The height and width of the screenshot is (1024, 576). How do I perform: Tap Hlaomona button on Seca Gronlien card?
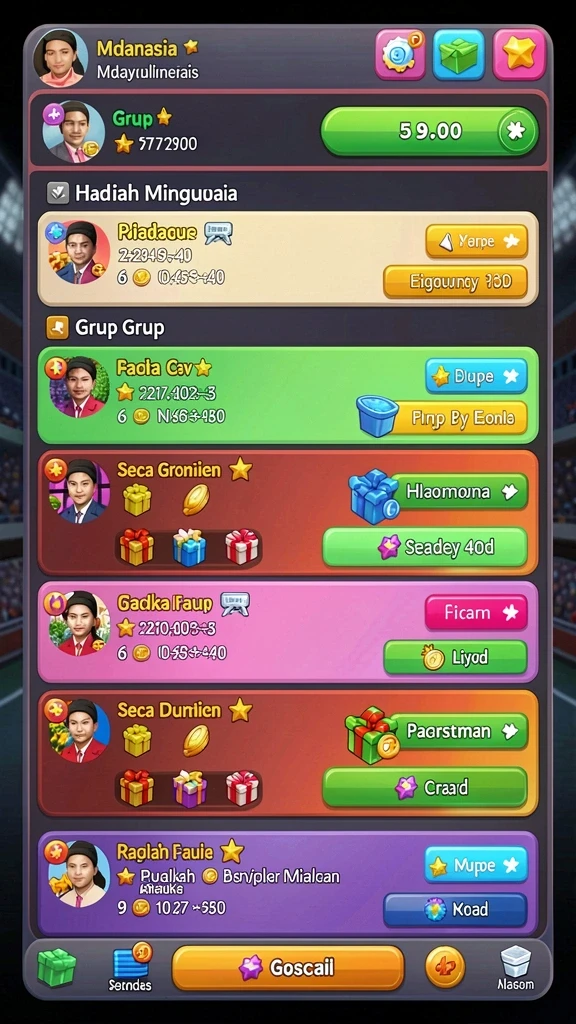[x=458, y=491]
